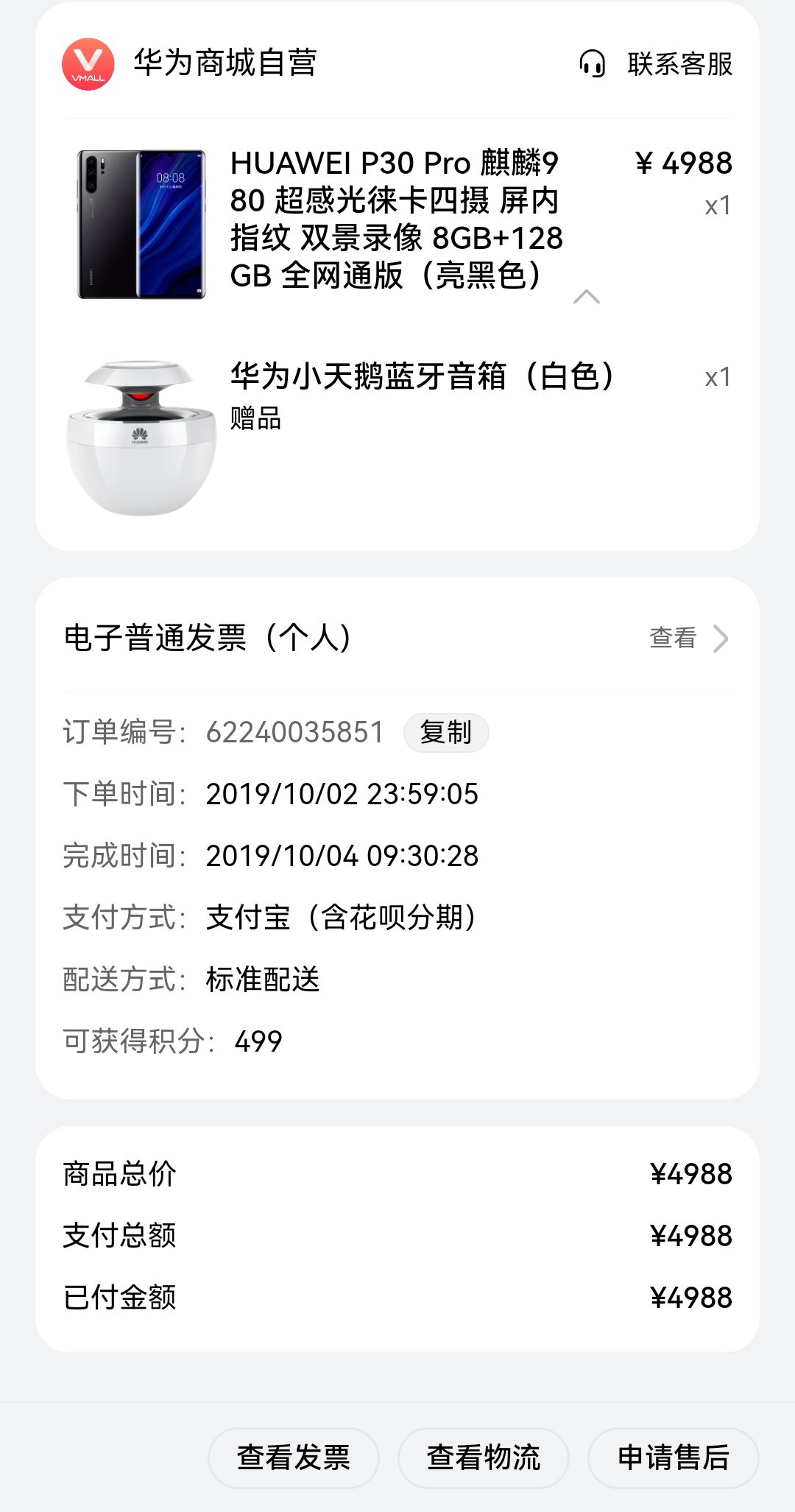Image resolution: width=795 pixels, height=1512 pixels.
Task: Copy the order number (复制)
Action: (445, 733)
